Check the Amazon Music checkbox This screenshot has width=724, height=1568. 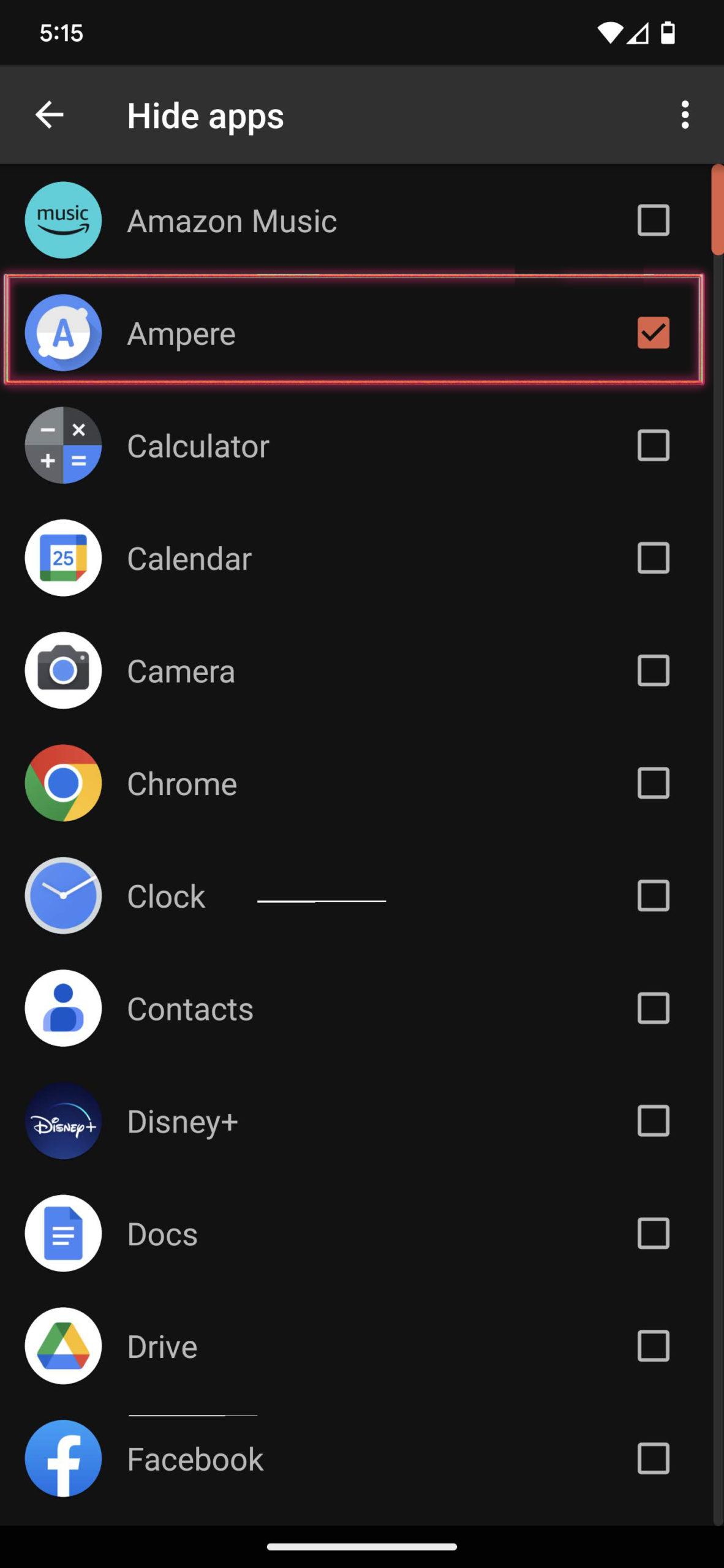(x=653, y=221)
